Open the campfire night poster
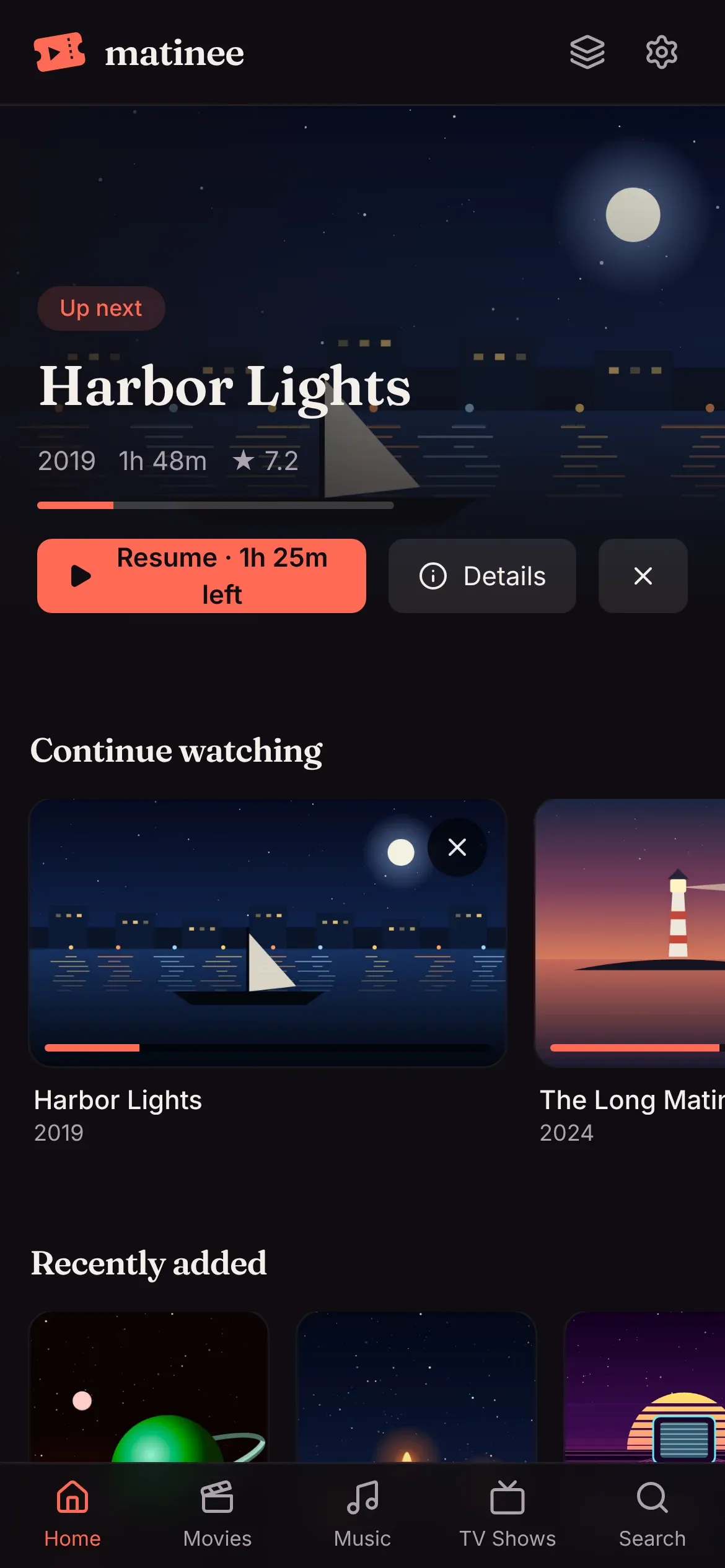Image resolution: width=725 pixels, height=1568 pixels. [x=416, y=1387]
